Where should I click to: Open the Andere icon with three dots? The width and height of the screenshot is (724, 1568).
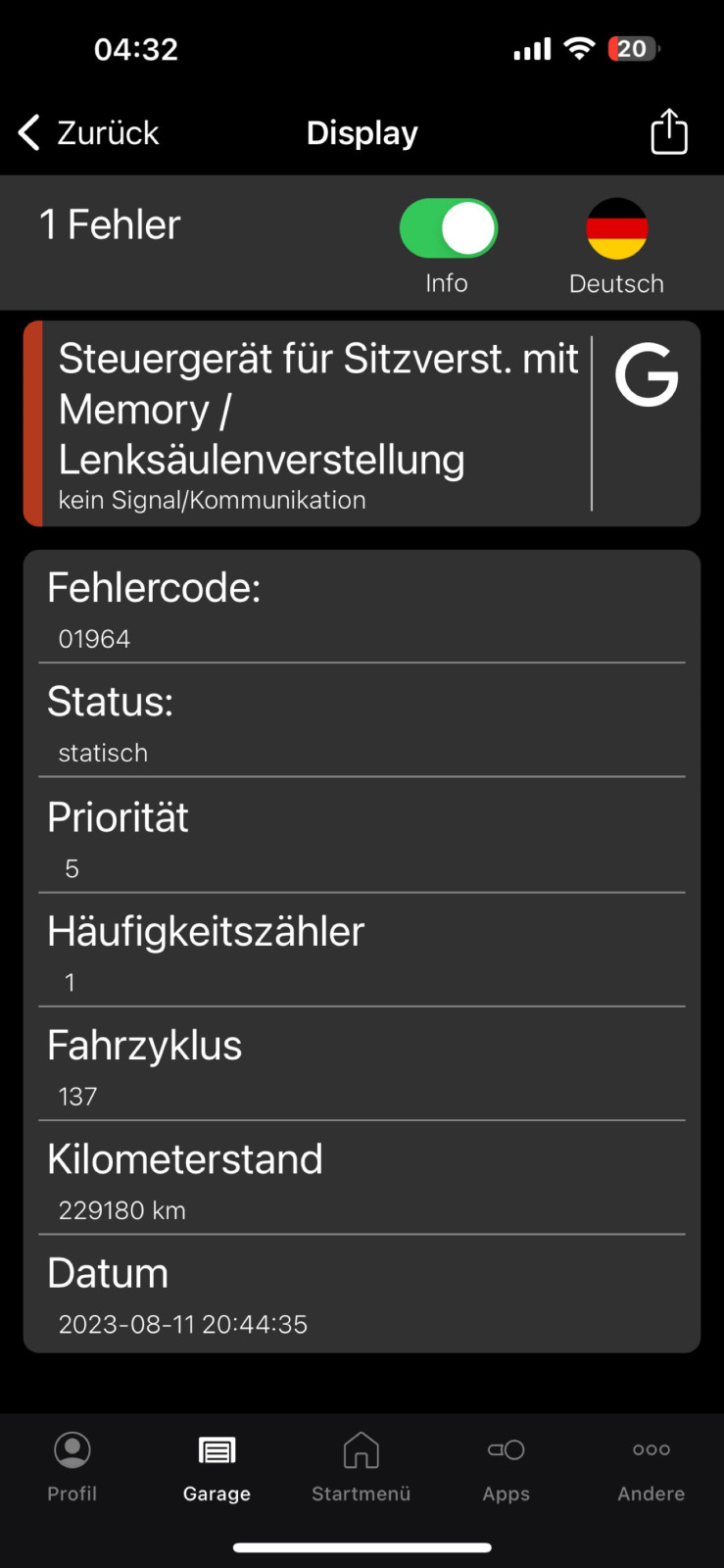point(651,1449)
